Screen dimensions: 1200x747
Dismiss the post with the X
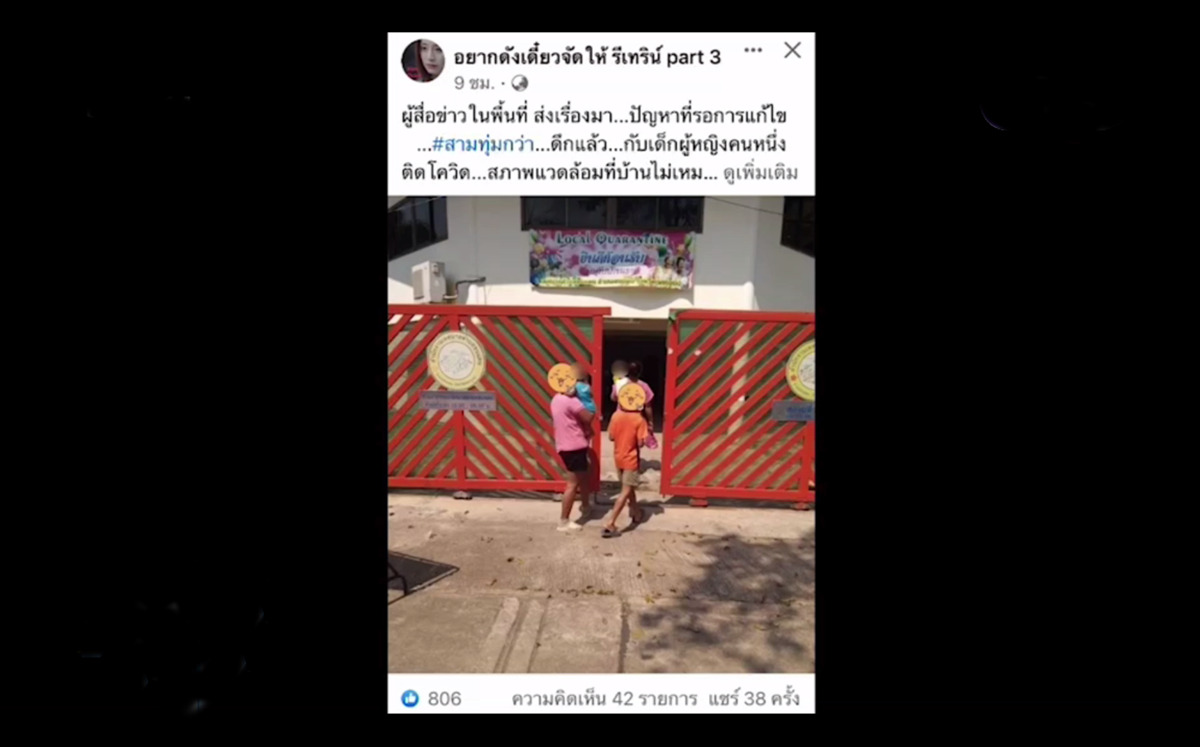pos(792,50)
